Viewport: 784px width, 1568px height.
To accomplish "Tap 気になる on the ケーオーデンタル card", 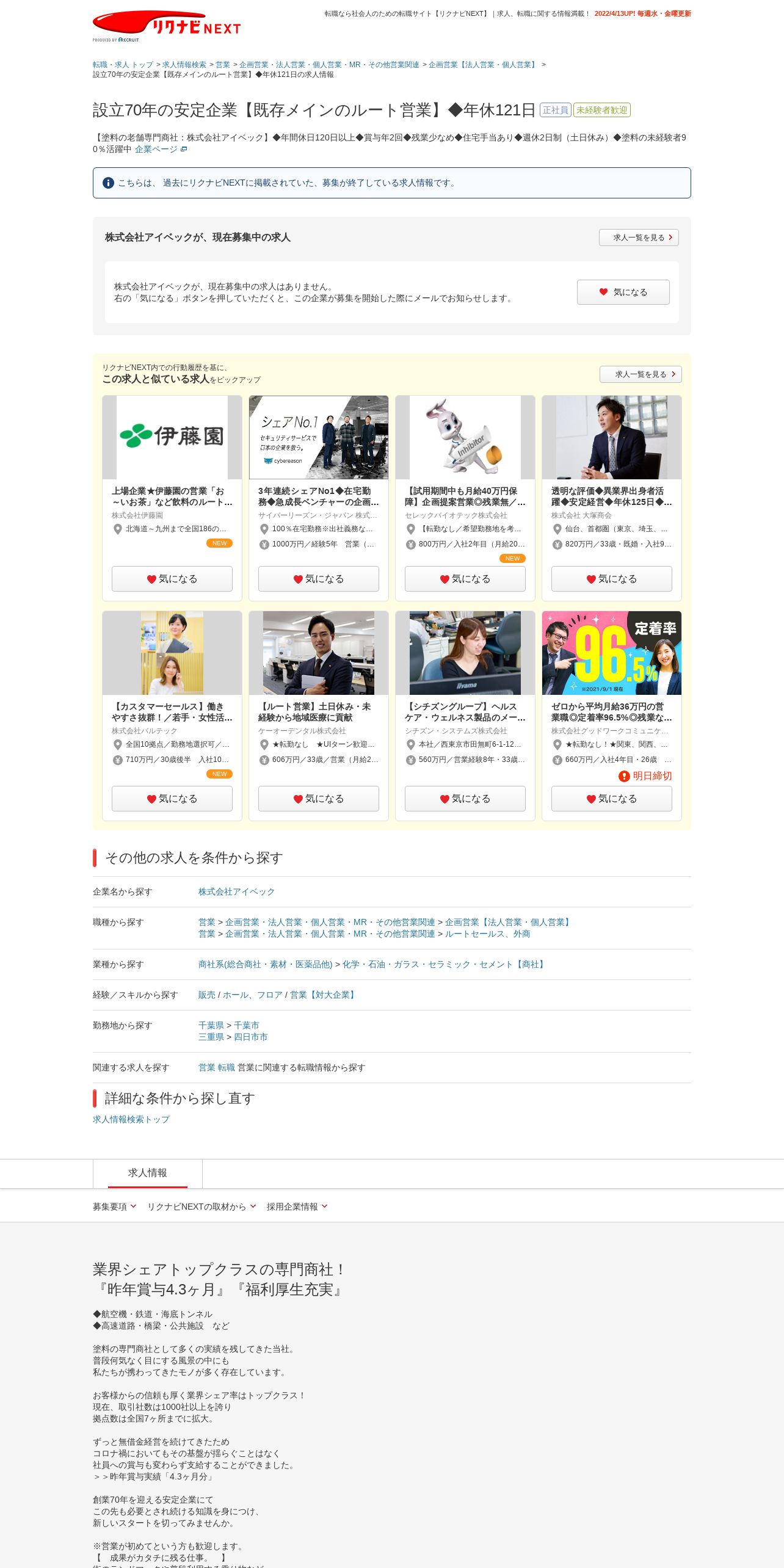I will click(319, 799).
